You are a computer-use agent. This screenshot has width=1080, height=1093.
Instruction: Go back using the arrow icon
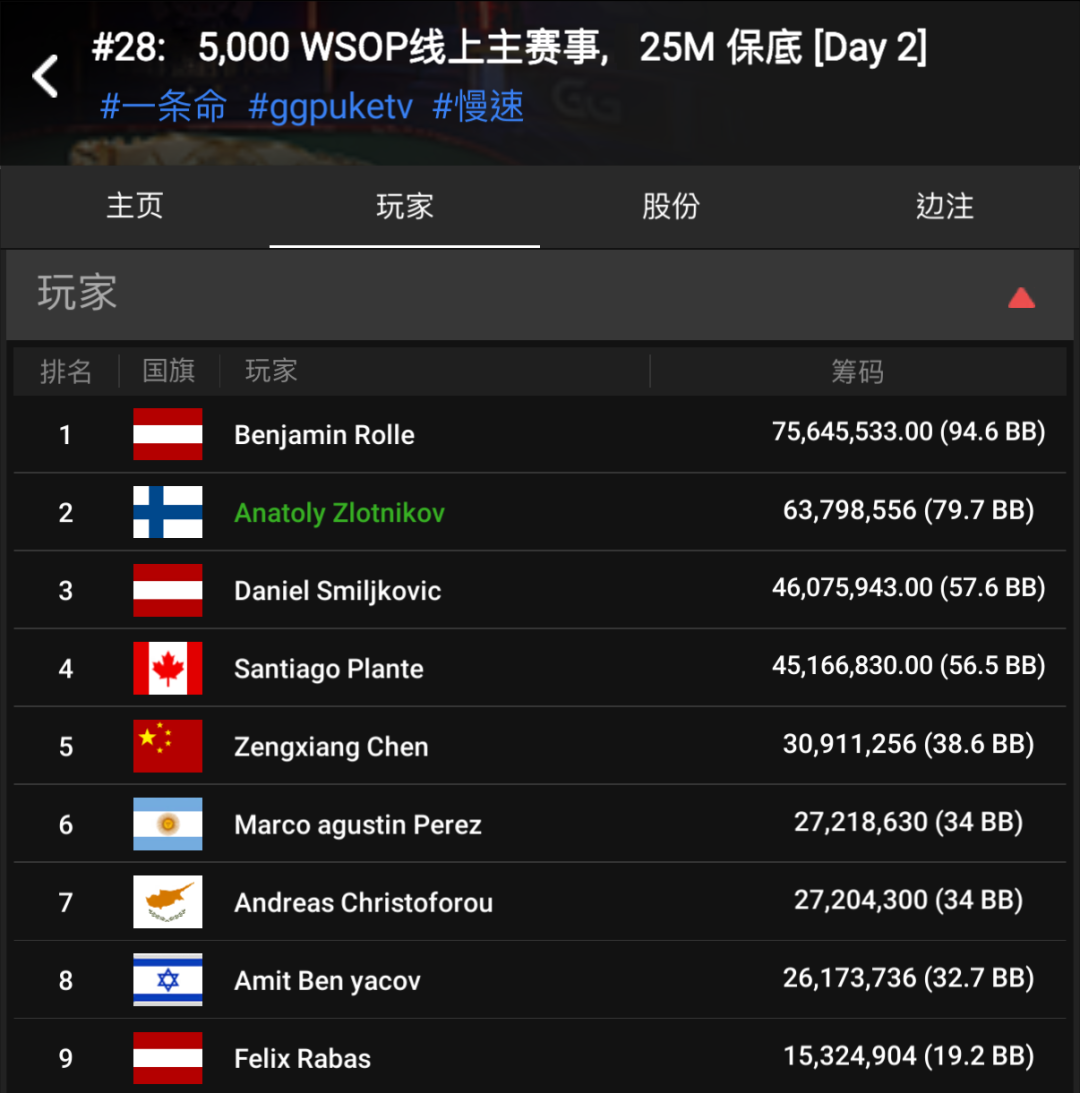(x=45, y=77)
